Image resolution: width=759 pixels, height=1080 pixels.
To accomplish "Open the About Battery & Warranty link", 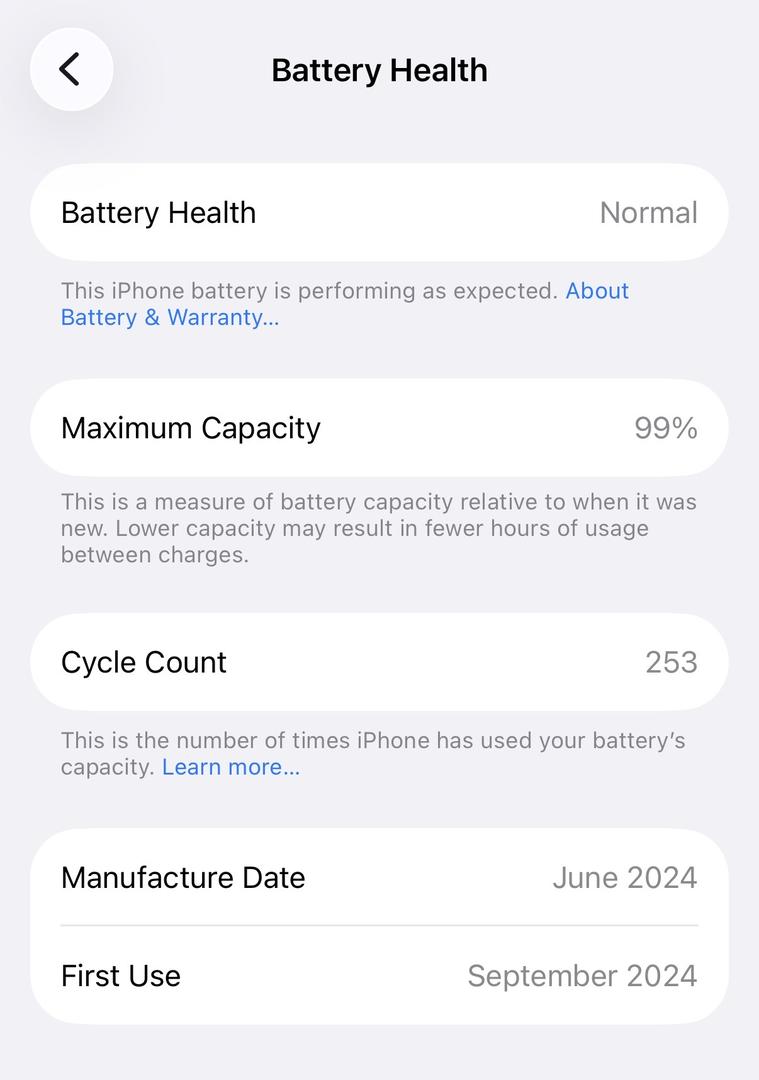I will (x=169, y=318).
